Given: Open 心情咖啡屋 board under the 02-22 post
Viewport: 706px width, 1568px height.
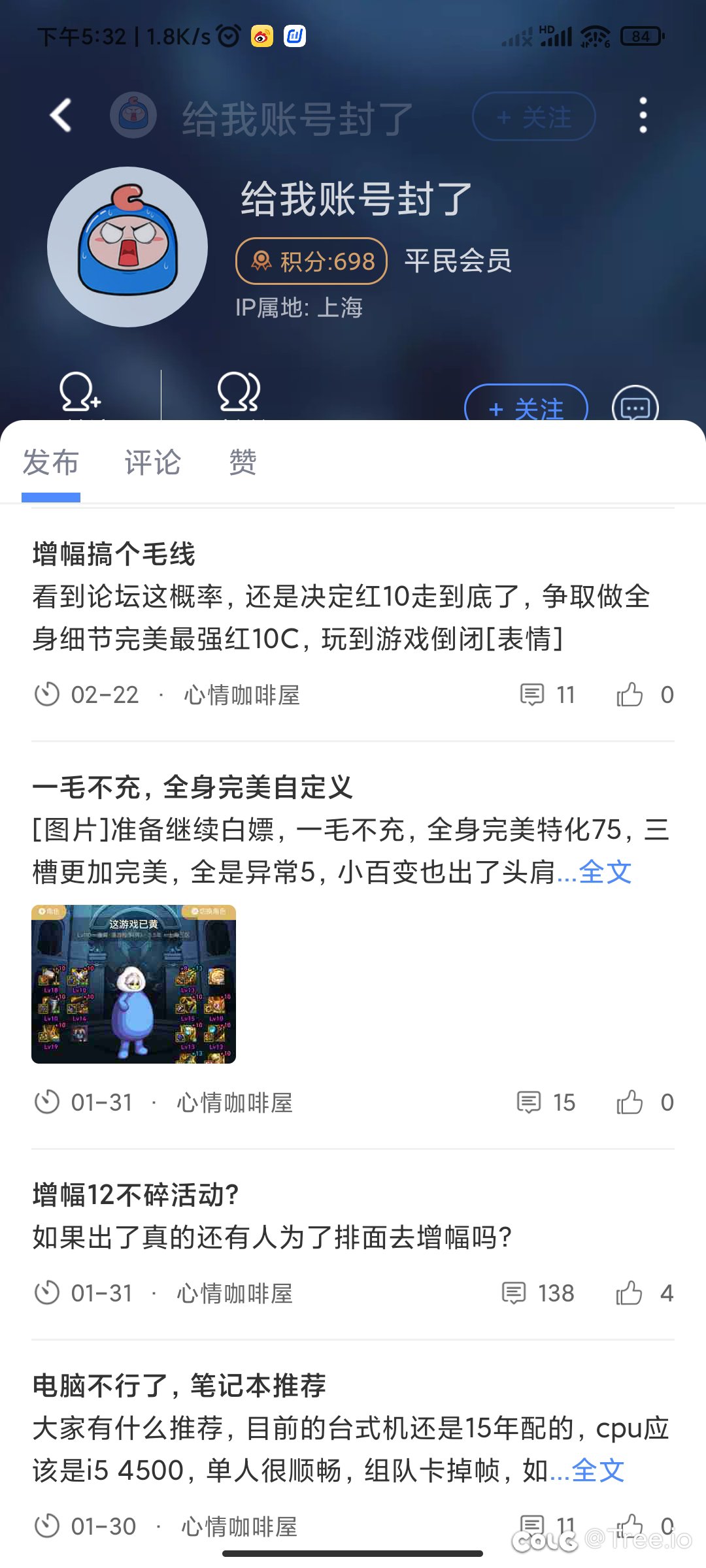Looking at the screenshot, I should point(241,694).
